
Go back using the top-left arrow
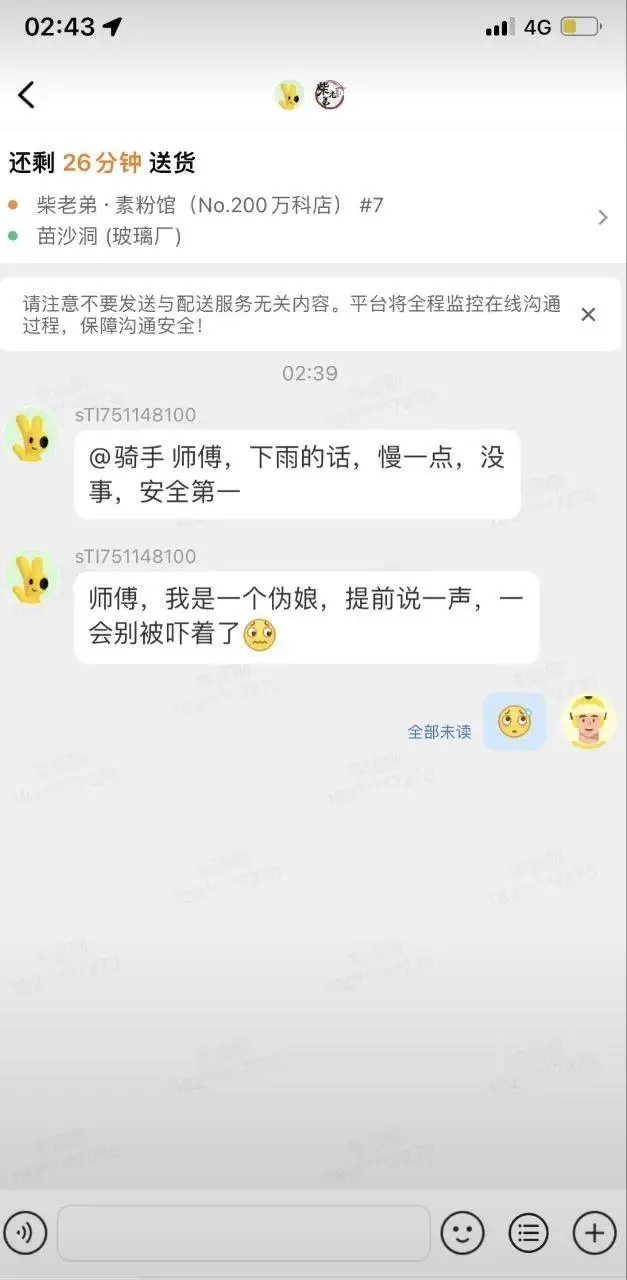pos(27,95)
